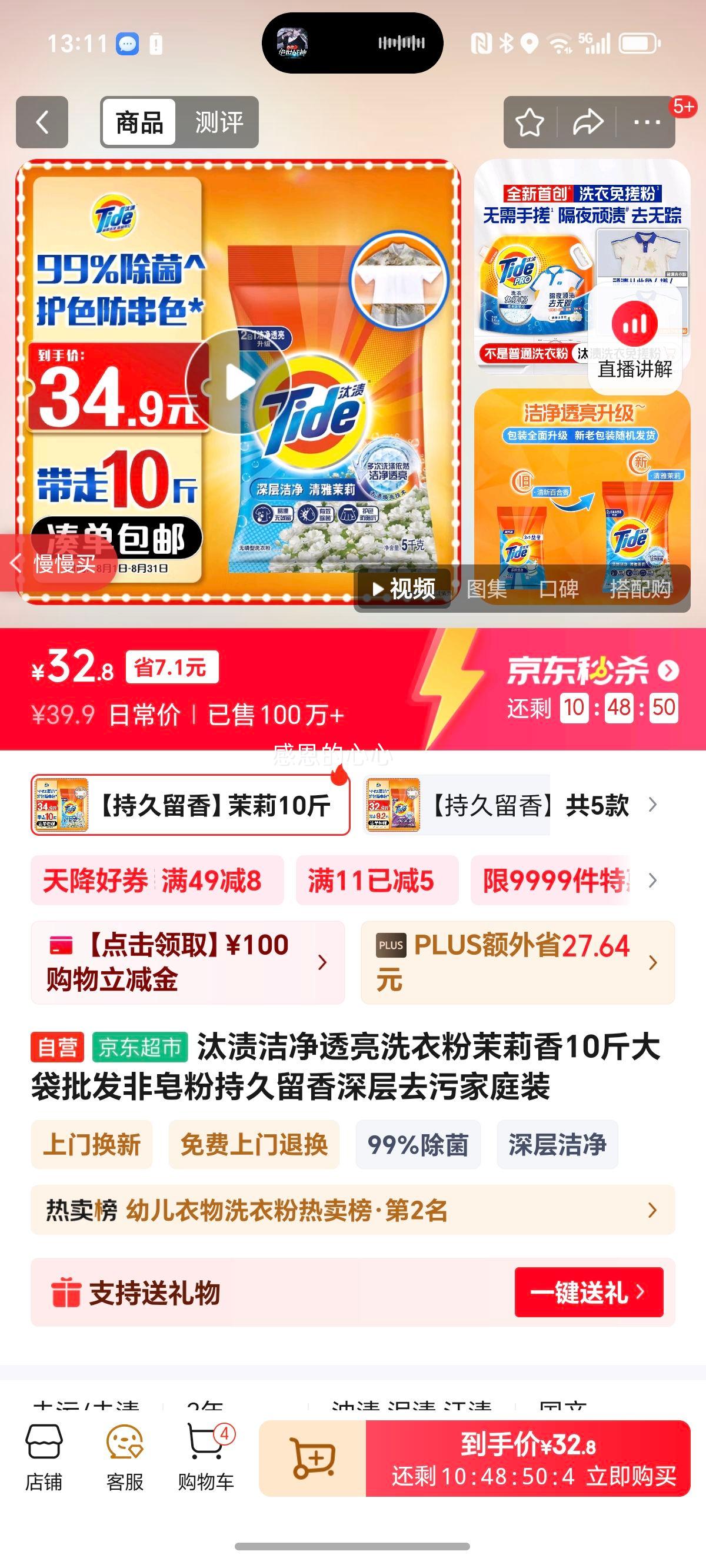Open the 搭配购 bundle tab
Viewport: 706px width, 1568px height.
(640, 589)
